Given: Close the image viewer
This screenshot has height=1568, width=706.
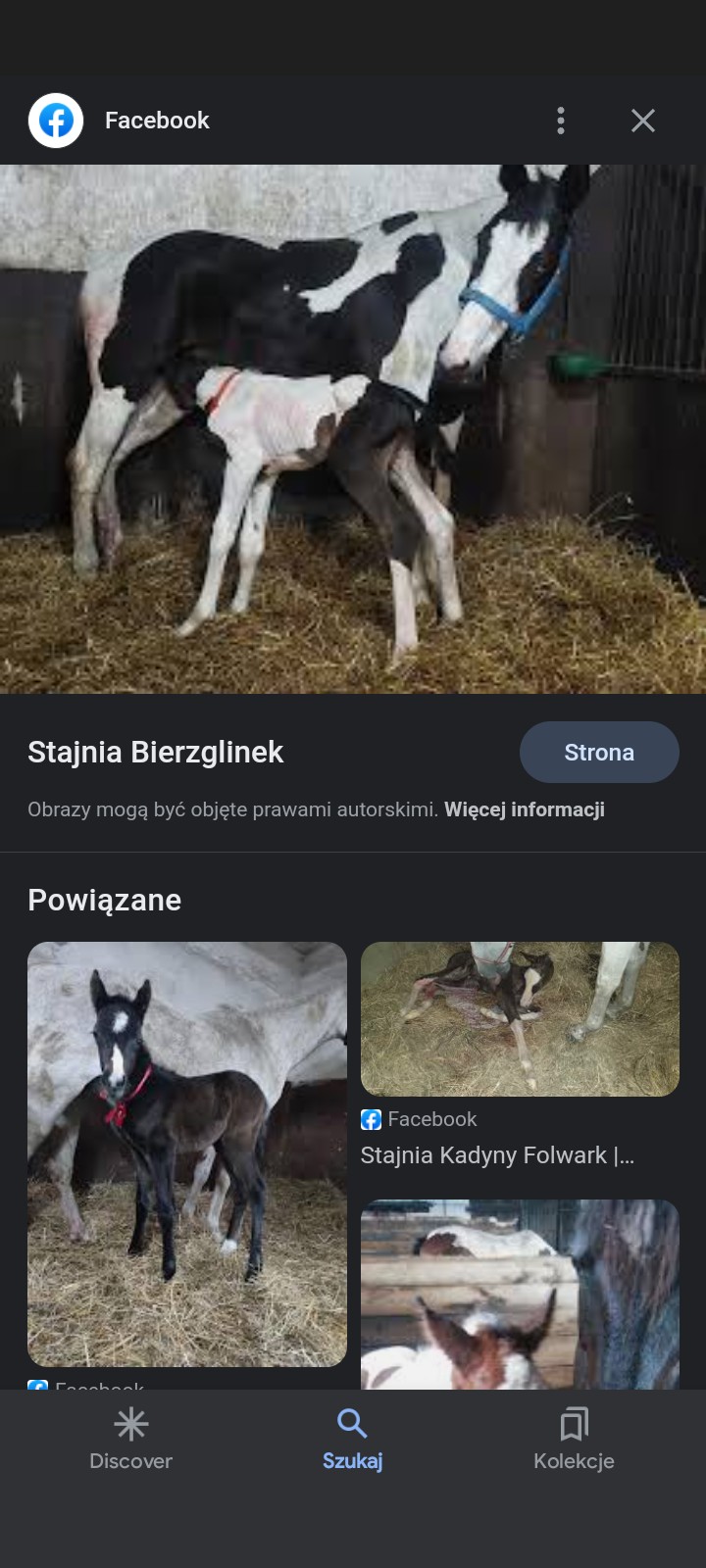Looking at the screenshot, I should [643, 121].
